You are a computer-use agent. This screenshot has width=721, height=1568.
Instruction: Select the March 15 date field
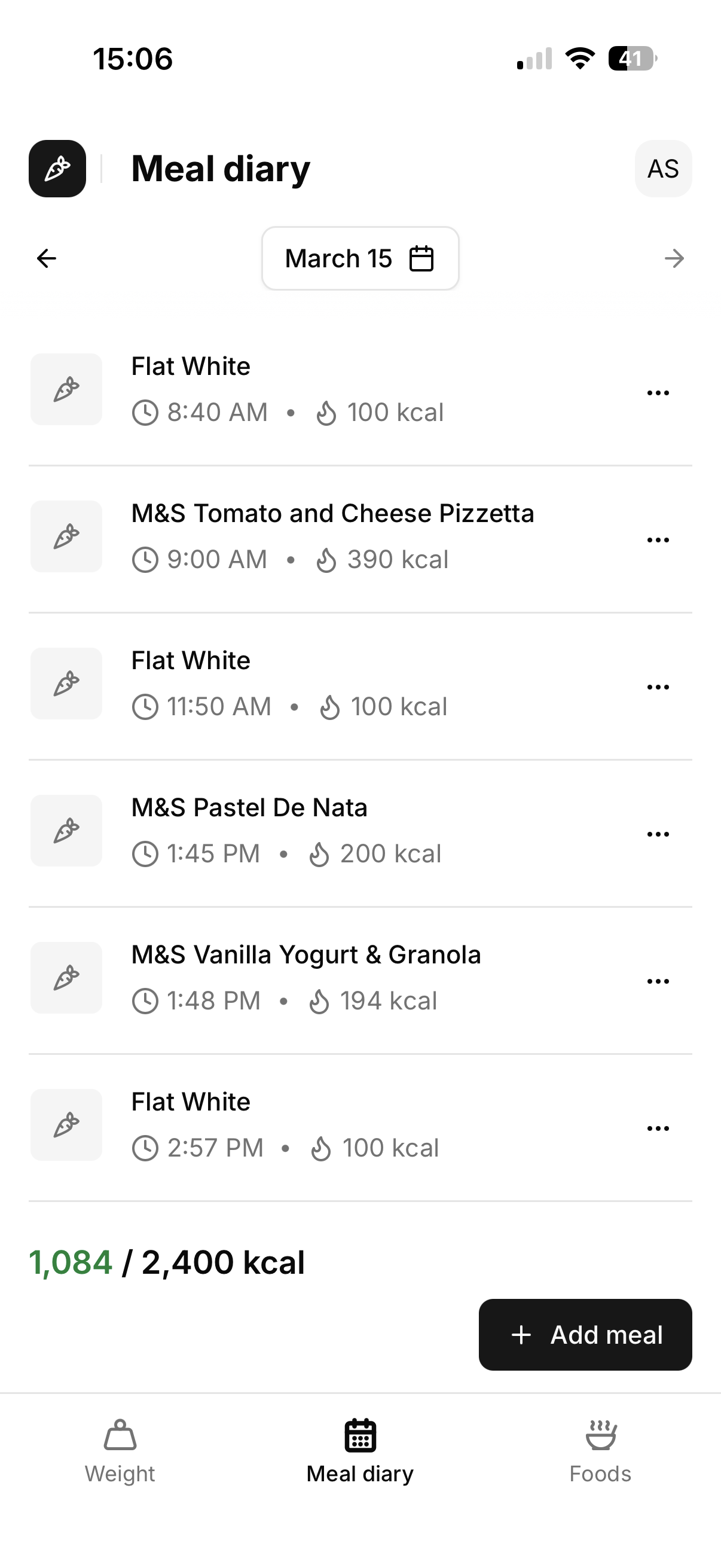pos(341,258)
